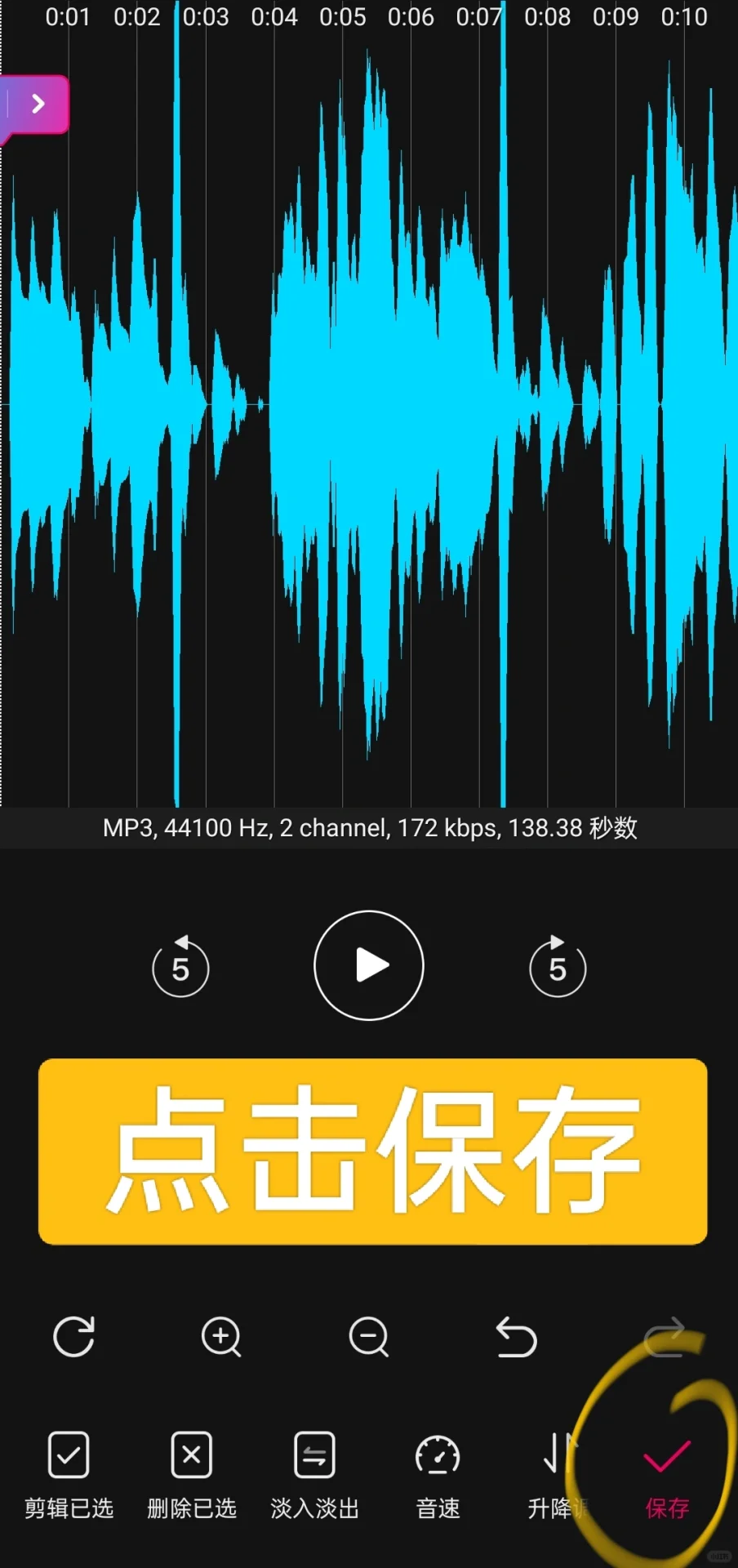Screen dimensions: 738x1568
Task: Undo the last edit
Action: click(x=516, y=1337)
